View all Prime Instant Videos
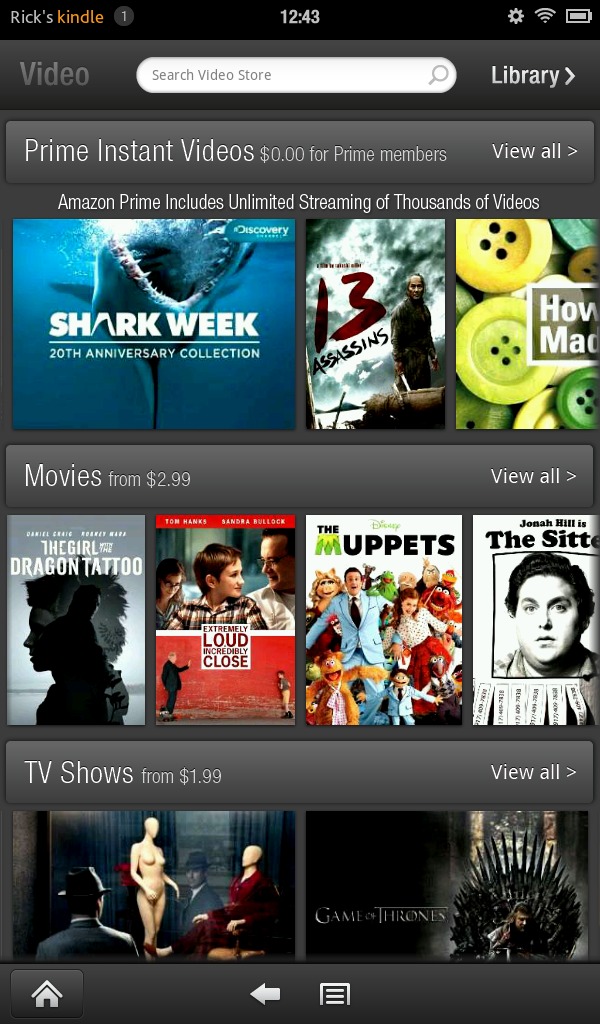 (x=534, y=152)
